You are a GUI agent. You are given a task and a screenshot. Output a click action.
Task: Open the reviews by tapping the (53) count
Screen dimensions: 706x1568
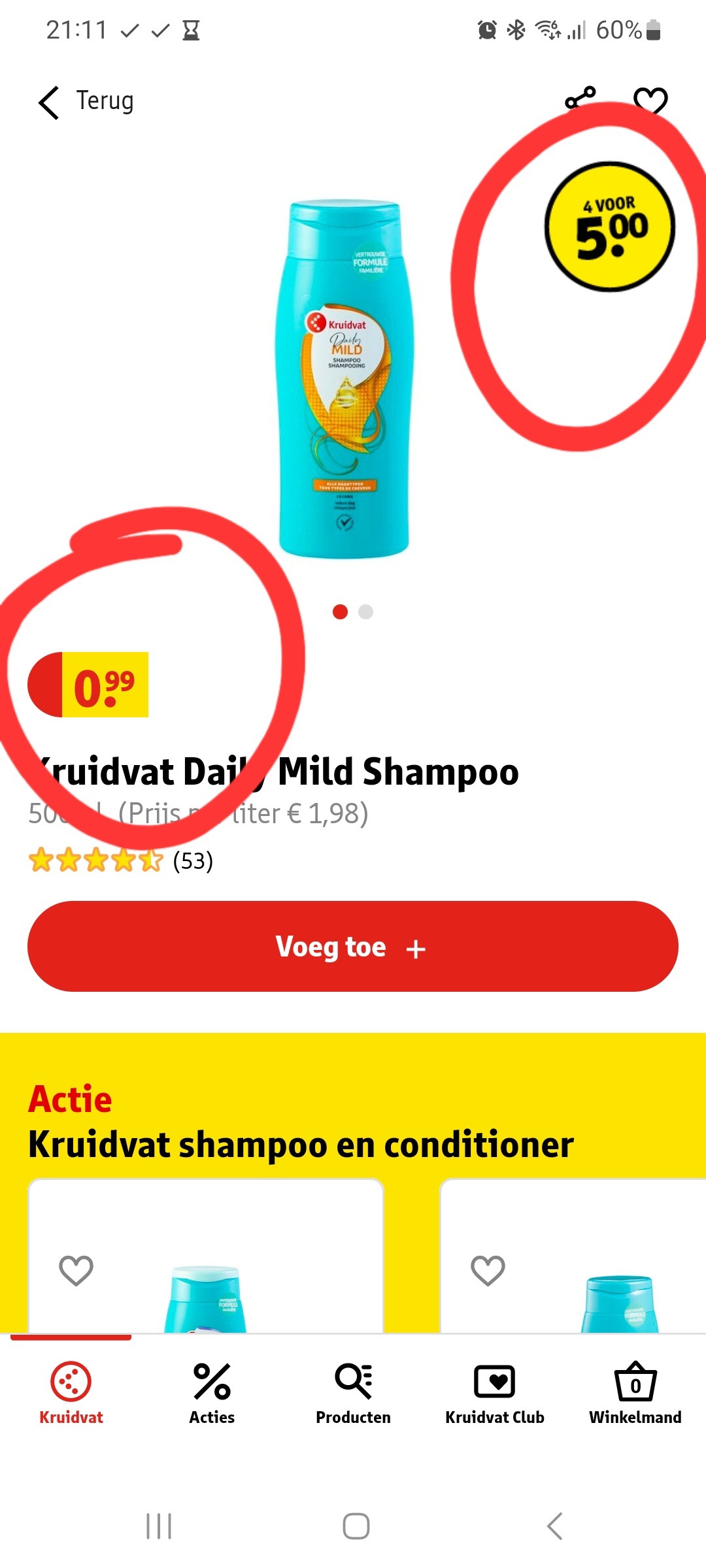(193, 861)
